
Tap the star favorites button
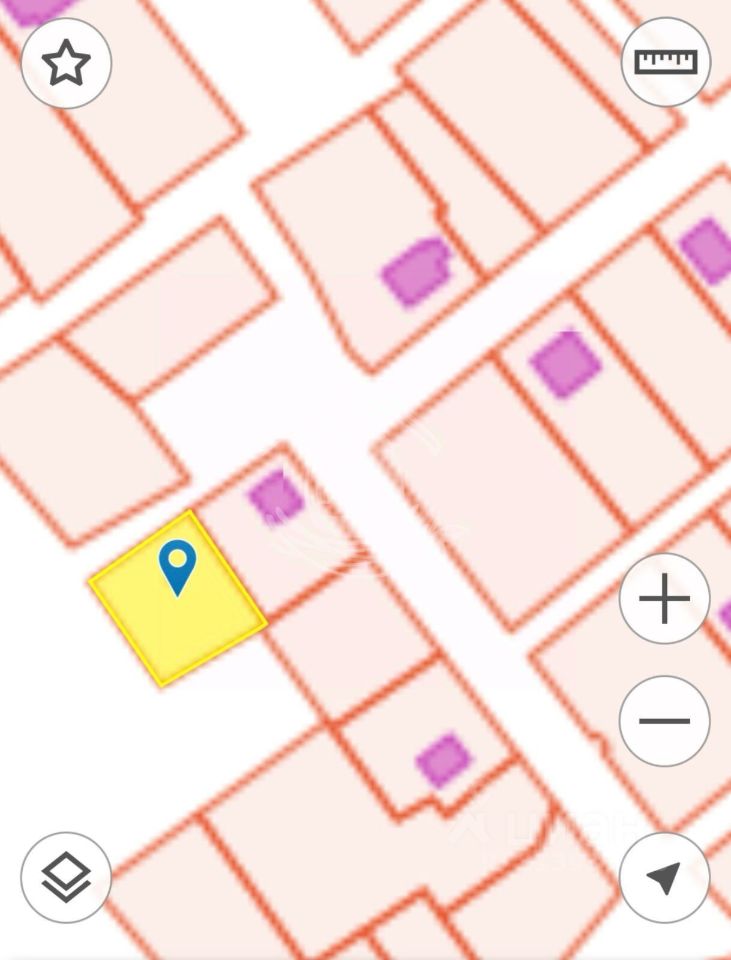tap(66, 63)
